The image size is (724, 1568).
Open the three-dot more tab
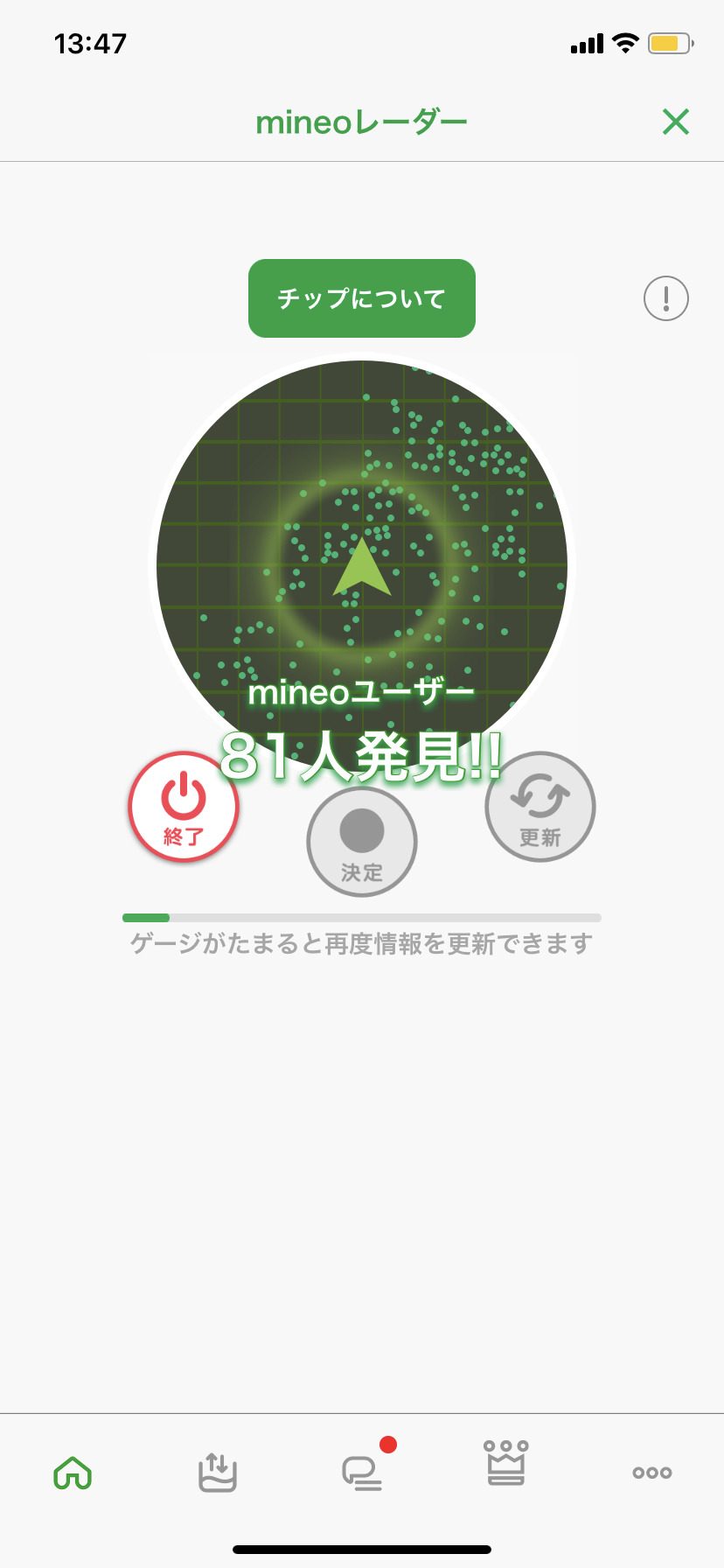(x=651, y=1473)
